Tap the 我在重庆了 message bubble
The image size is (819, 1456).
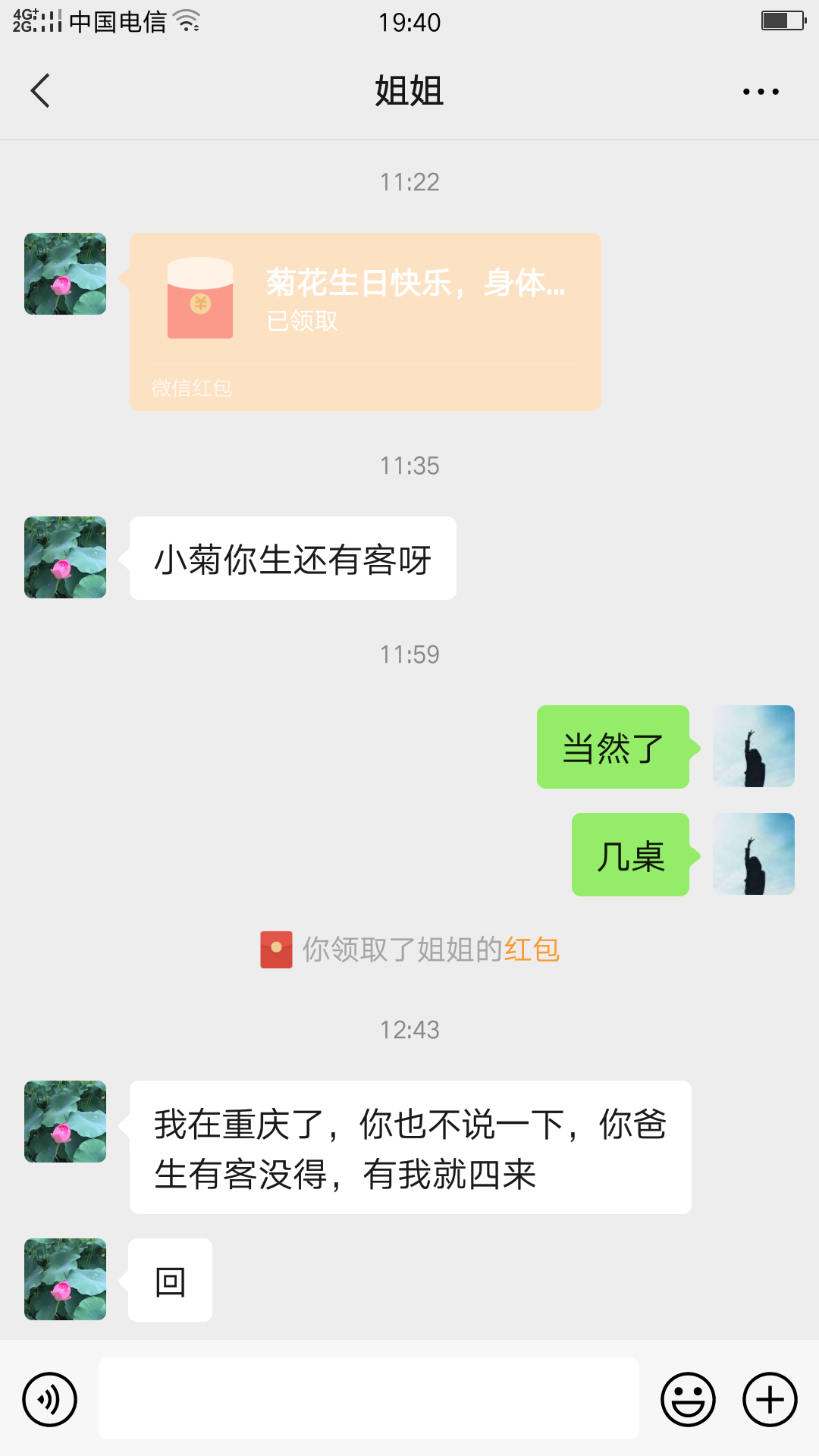point(409,1145)
